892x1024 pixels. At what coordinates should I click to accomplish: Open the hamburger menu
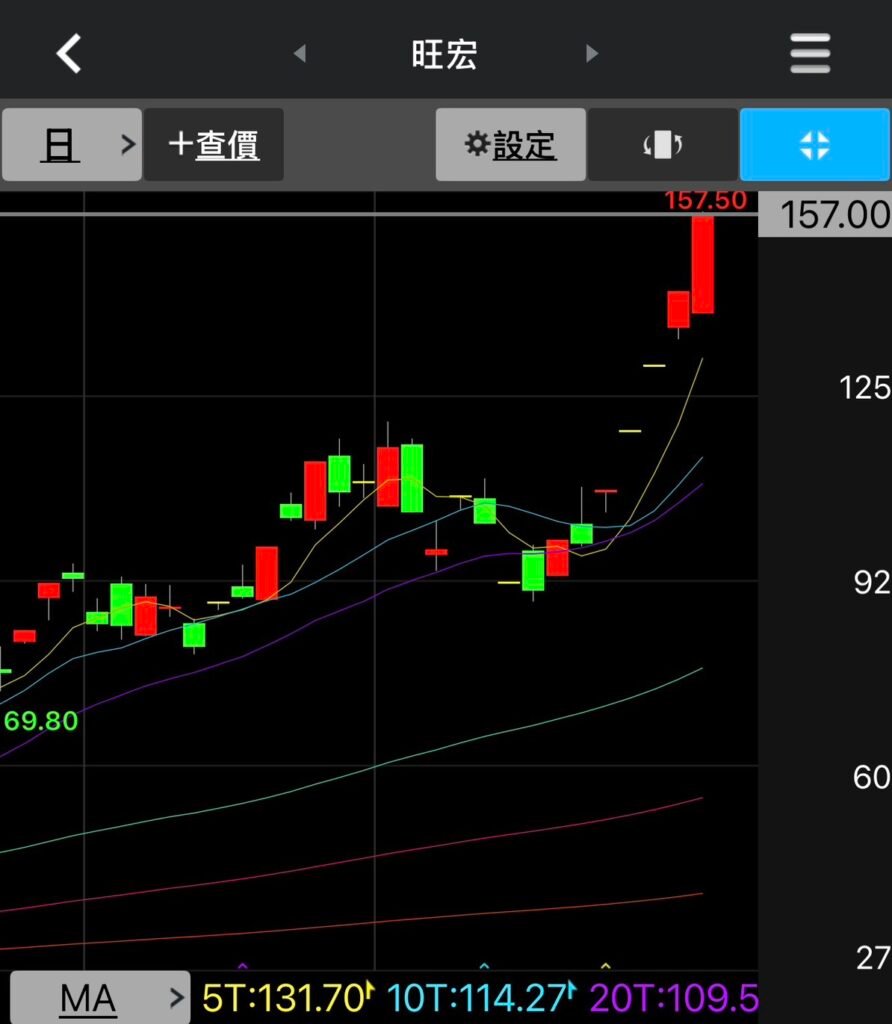pos(810,53)
